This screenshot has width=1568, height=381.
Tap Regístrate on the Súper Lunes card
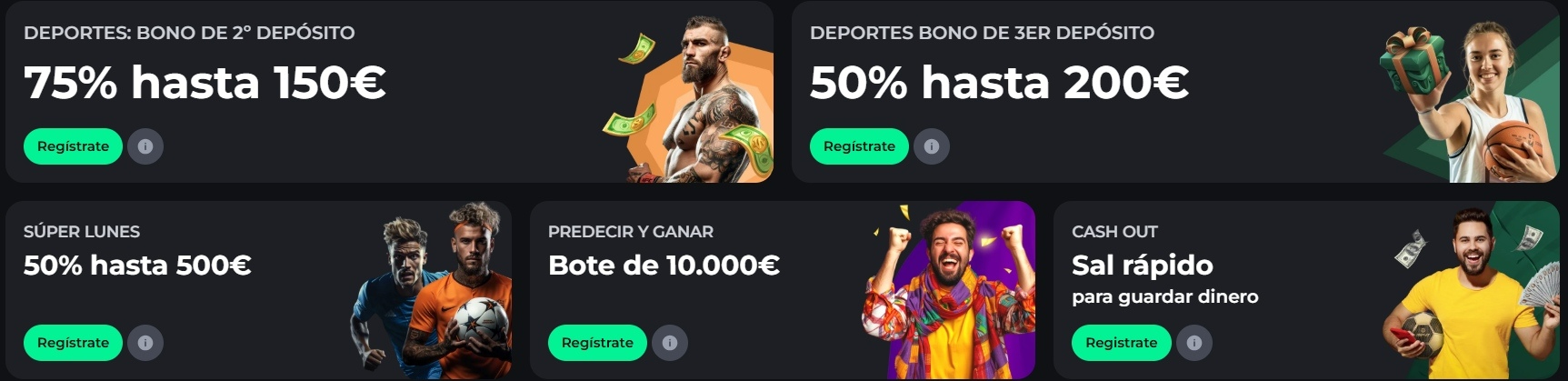[73, 343]
